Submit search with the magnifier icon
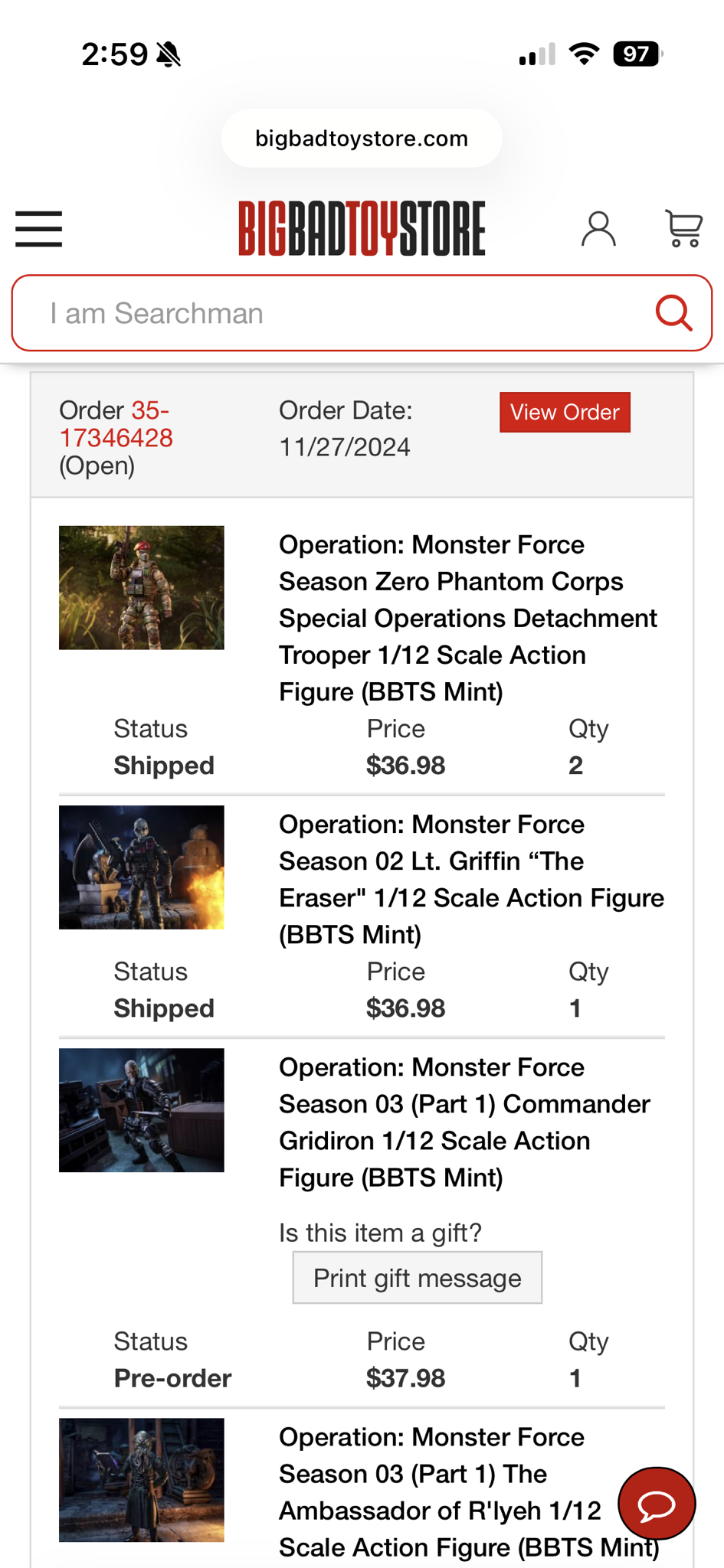This screenshot has height=1568, width=724. (x=673, y=313)
